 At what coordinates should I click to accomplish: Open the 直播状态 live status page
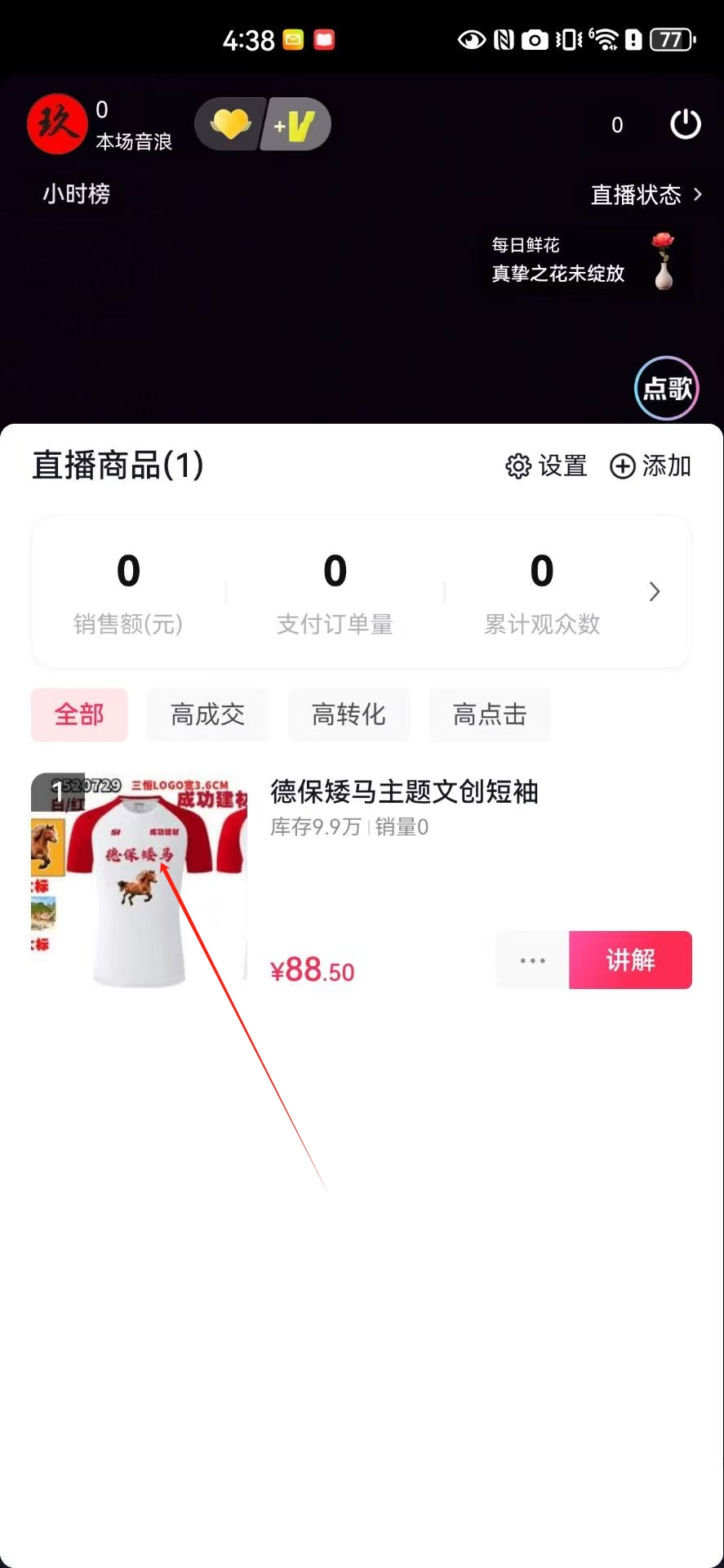tap(646, 194)
